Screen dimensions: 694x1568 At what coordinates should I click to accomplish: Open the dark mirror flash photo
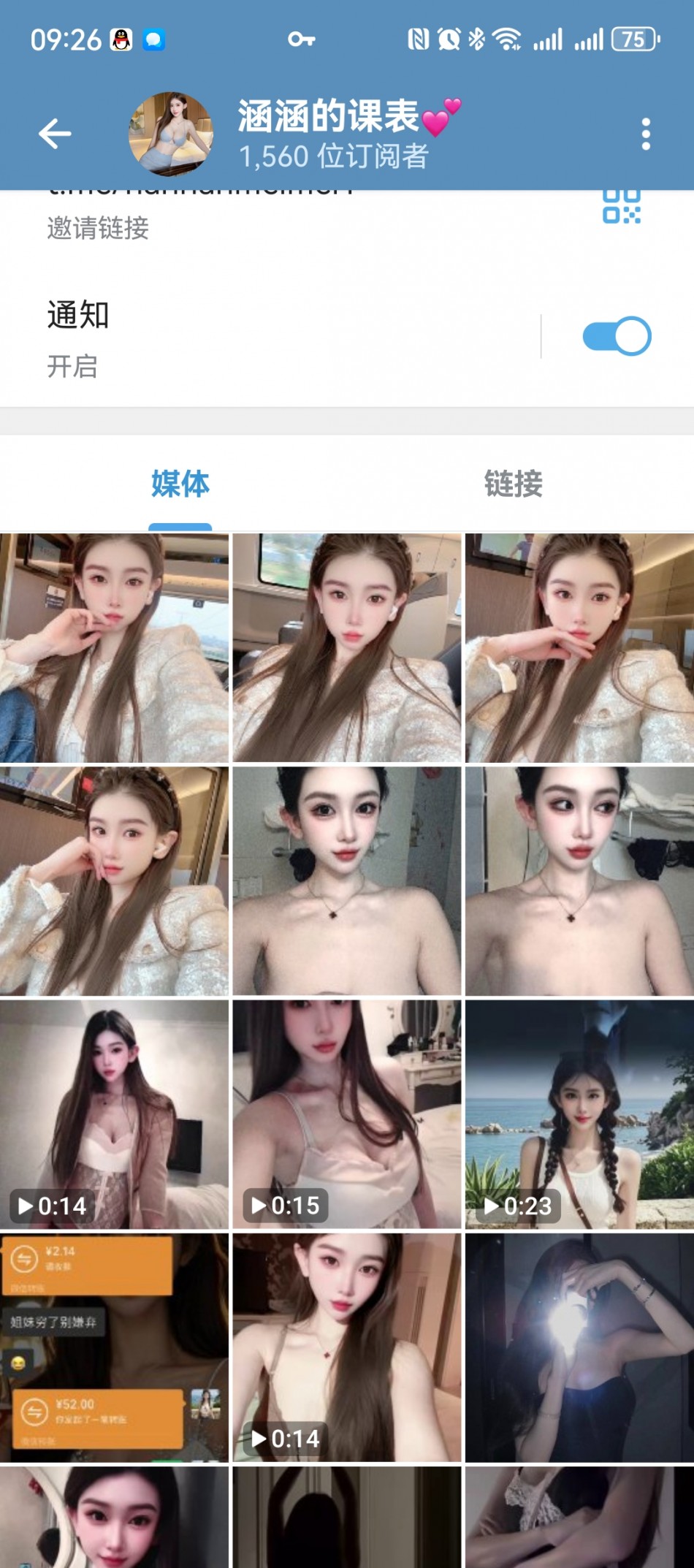click(579, 1347)
